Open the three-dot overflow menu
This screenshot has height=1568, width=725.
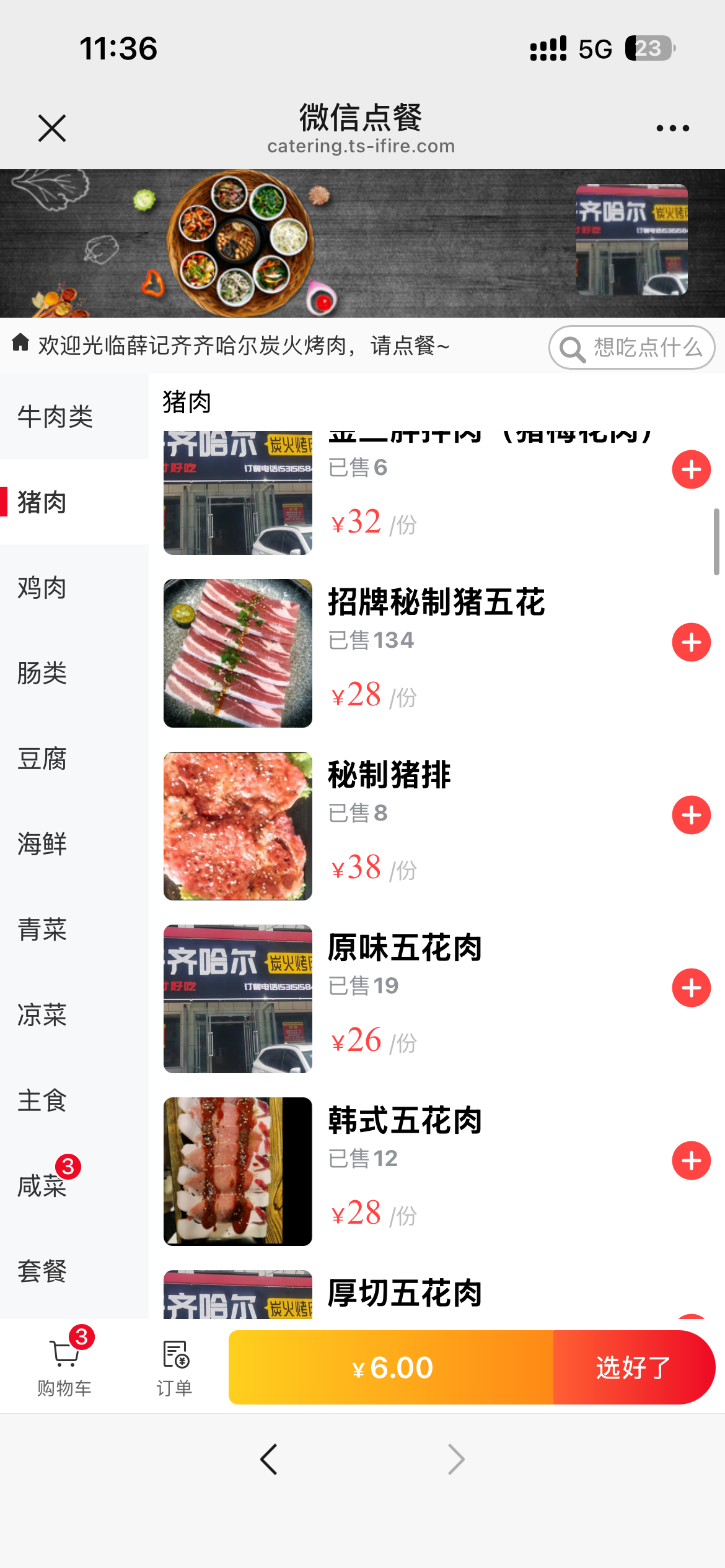click(x=672, y=128)
